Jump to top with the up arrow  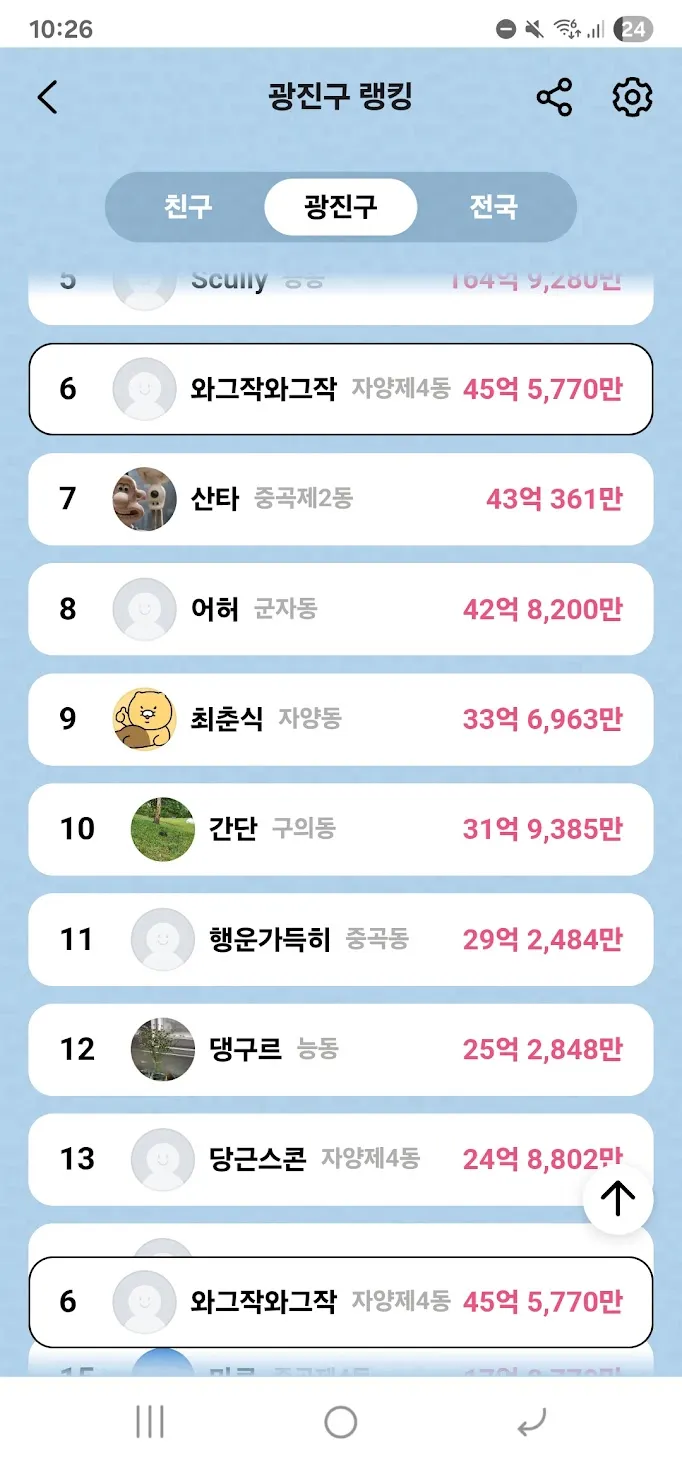(x=618, y=1198)
